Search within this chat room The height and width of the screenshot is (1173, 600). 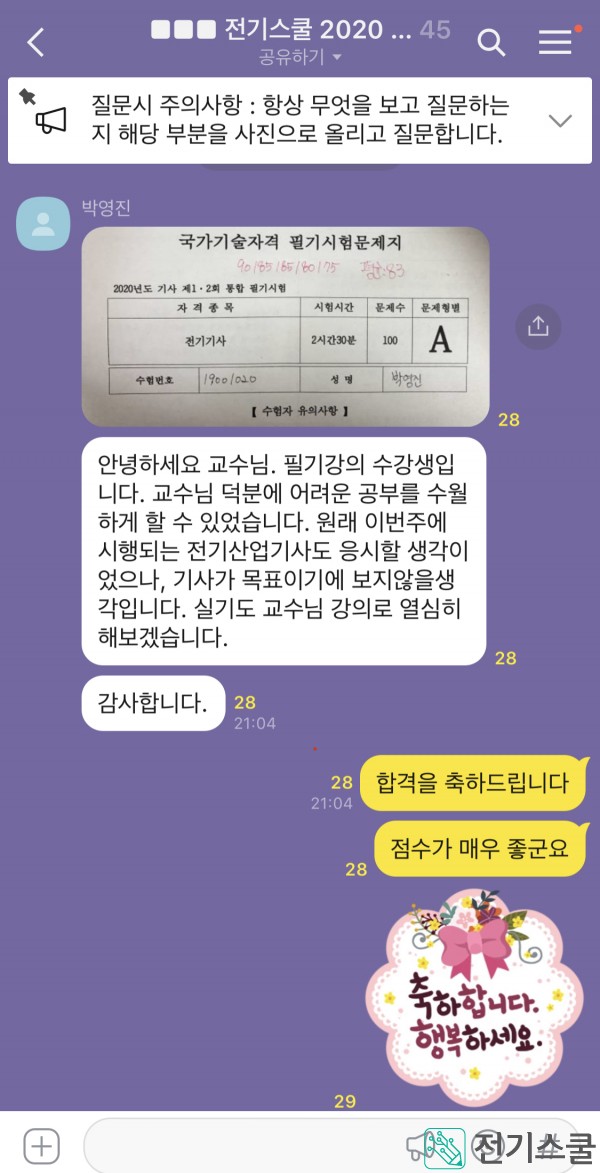click(491, 42)
